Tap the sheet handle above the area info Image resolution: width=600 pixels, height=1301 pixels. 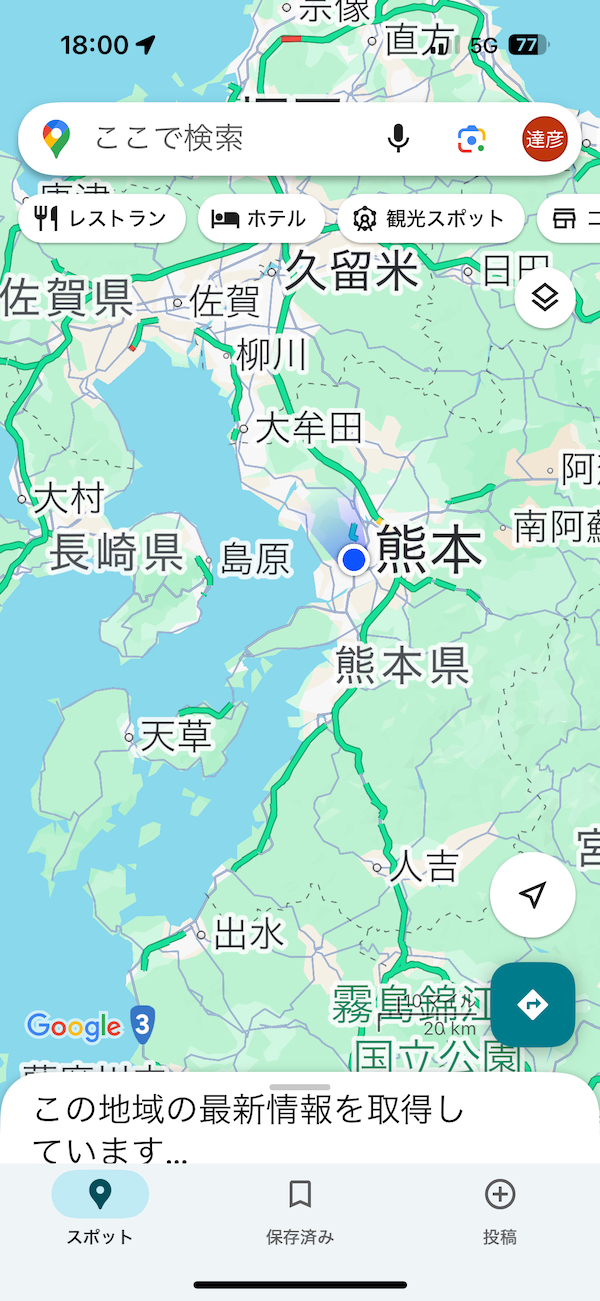click(300, 1087)
